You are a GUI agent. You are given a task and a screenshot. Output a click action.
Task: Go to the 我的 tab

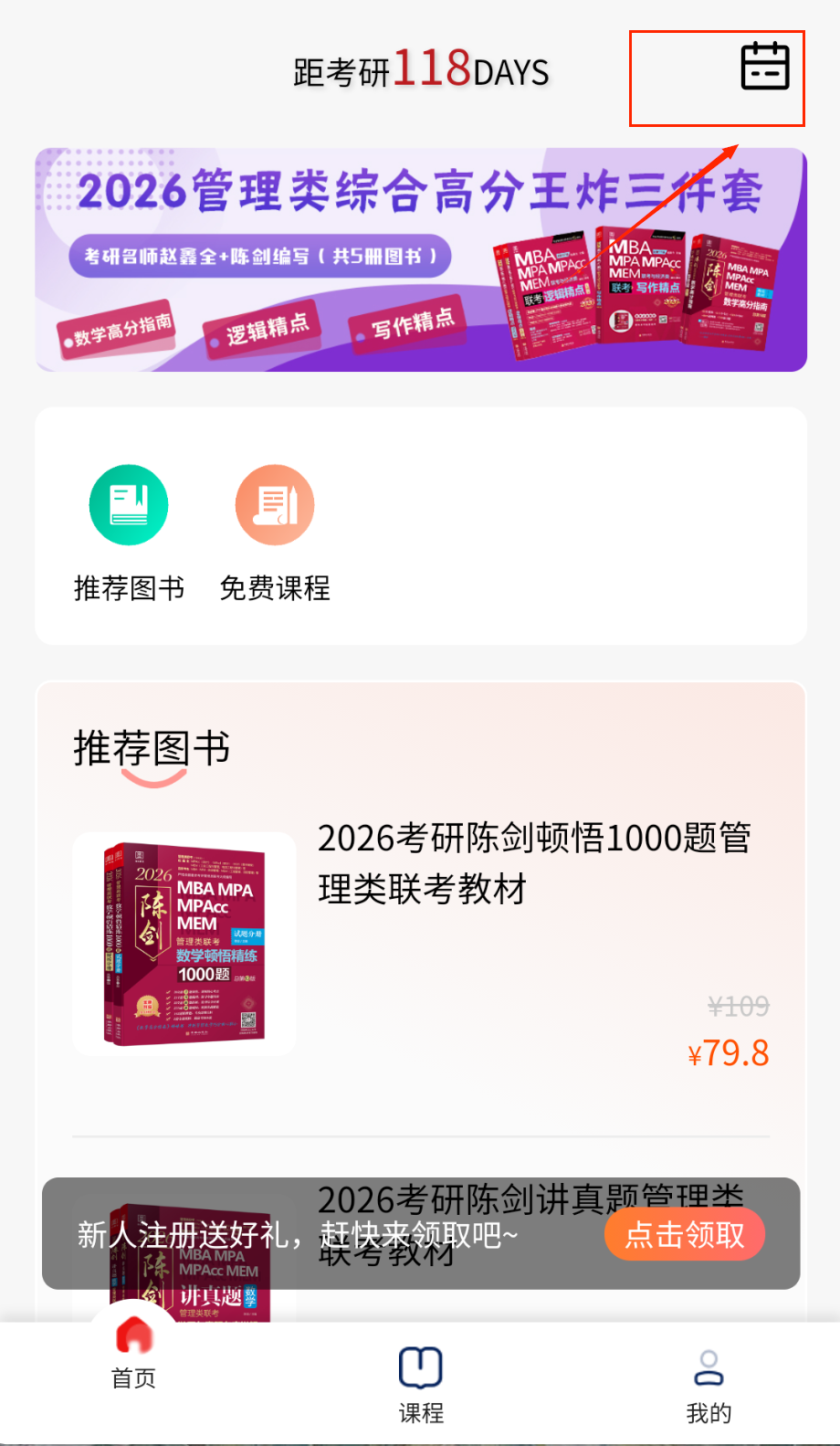point(709,1384)
